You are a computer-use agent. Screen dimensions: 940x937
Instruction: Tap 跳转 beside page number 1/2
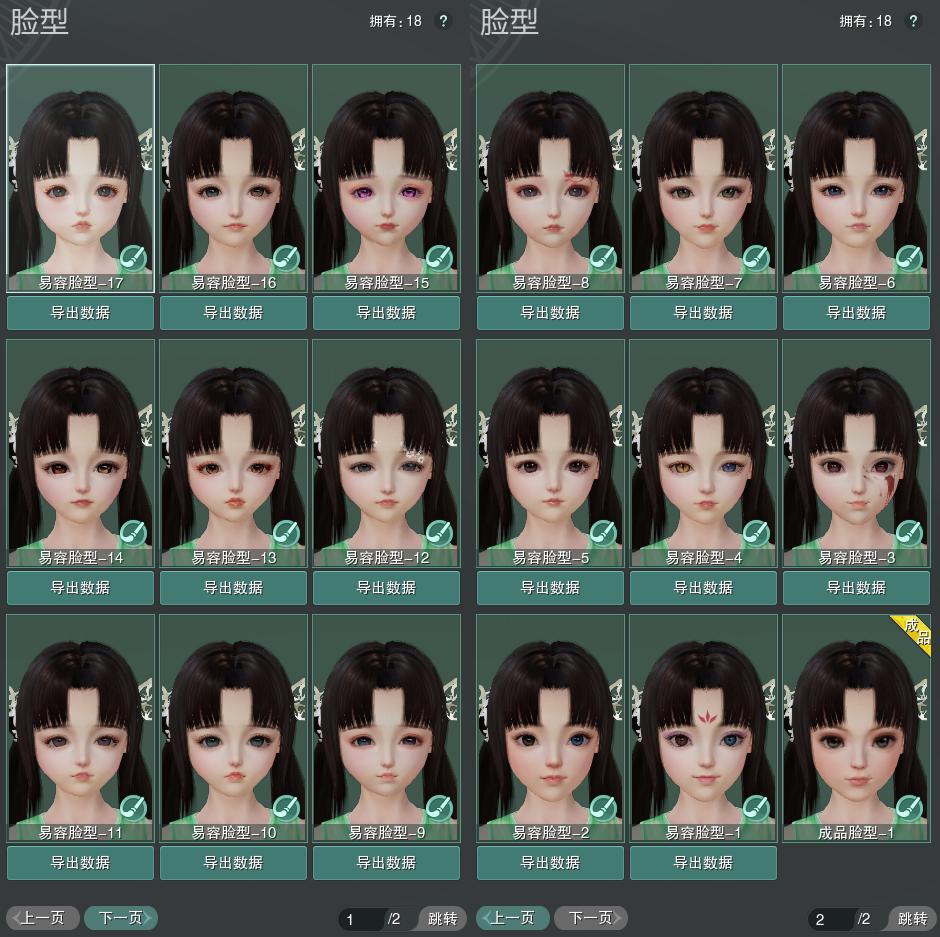[x=442, y=918]
